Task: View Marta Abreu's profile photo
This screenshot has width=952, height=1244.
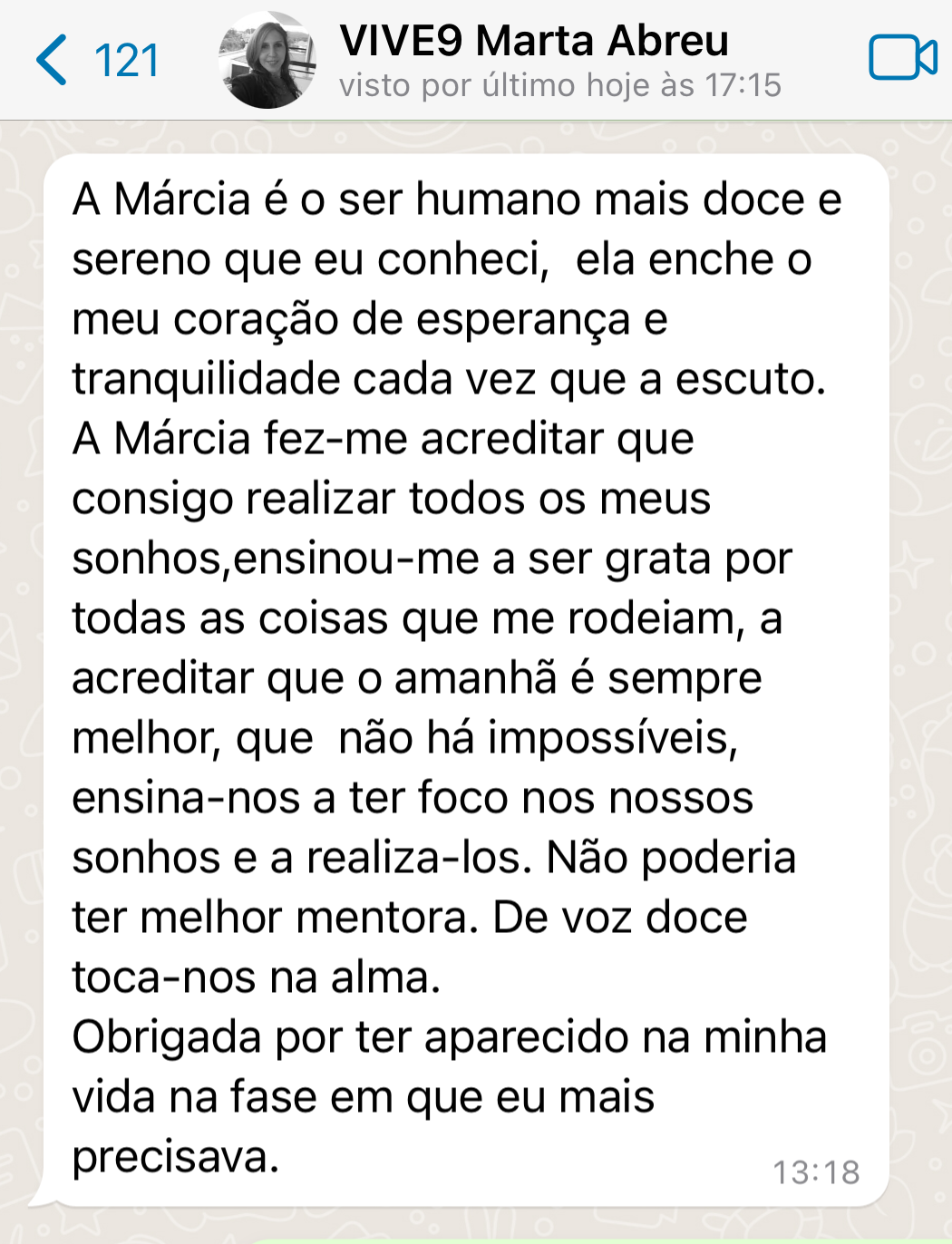Action: point(267,60)
